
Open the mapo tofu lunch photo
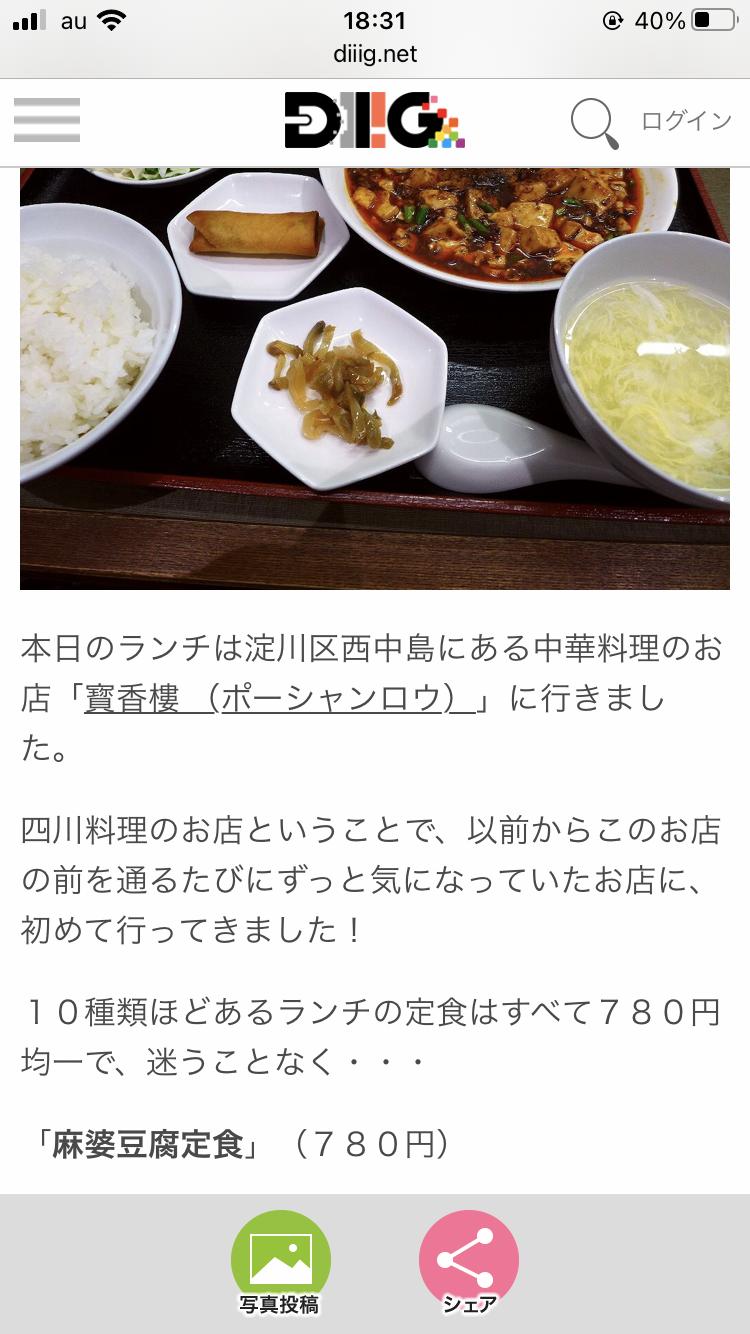374,378
